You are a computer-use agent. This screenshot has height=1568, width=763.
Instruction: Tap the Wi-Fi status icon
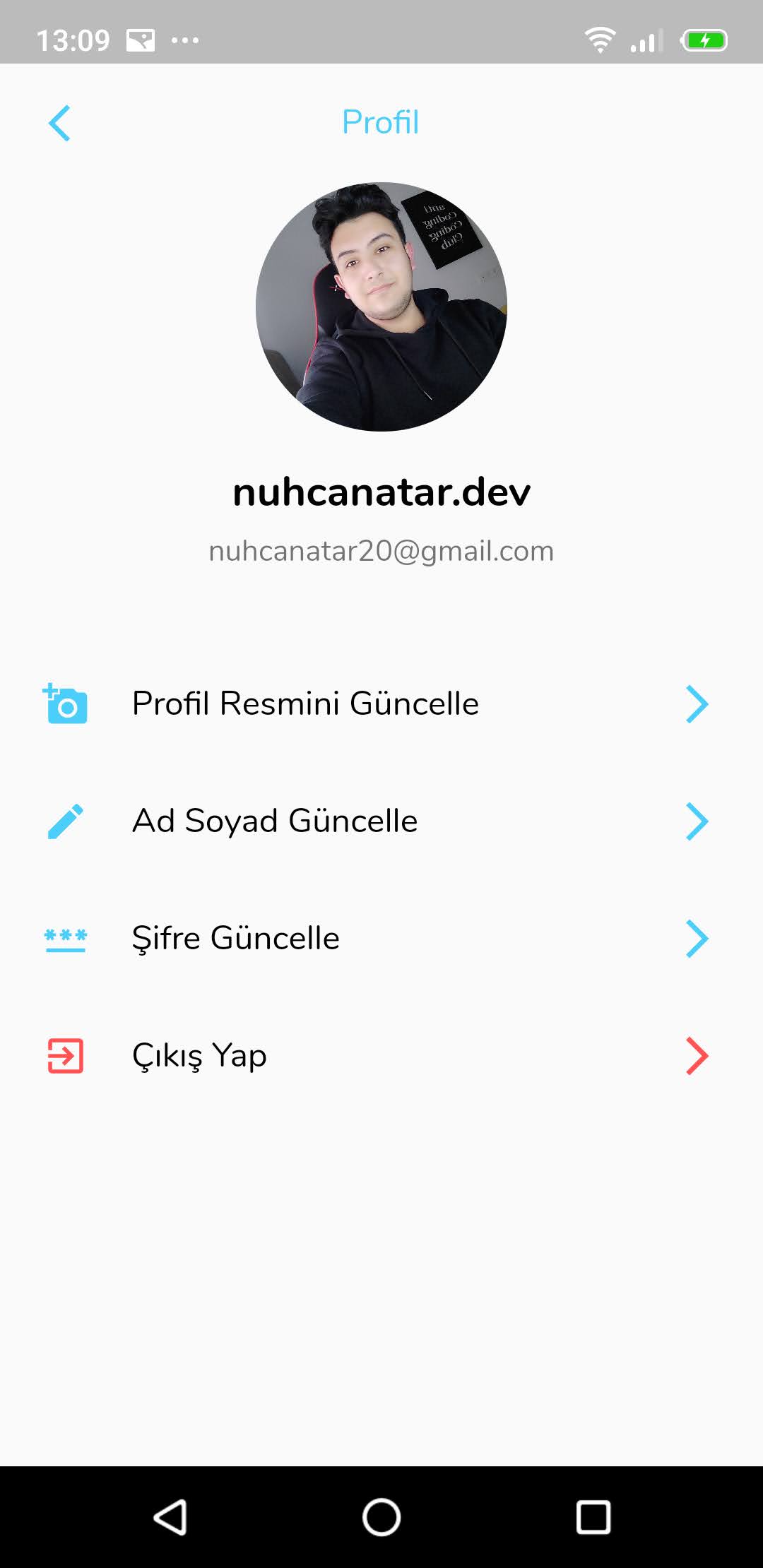600,40
